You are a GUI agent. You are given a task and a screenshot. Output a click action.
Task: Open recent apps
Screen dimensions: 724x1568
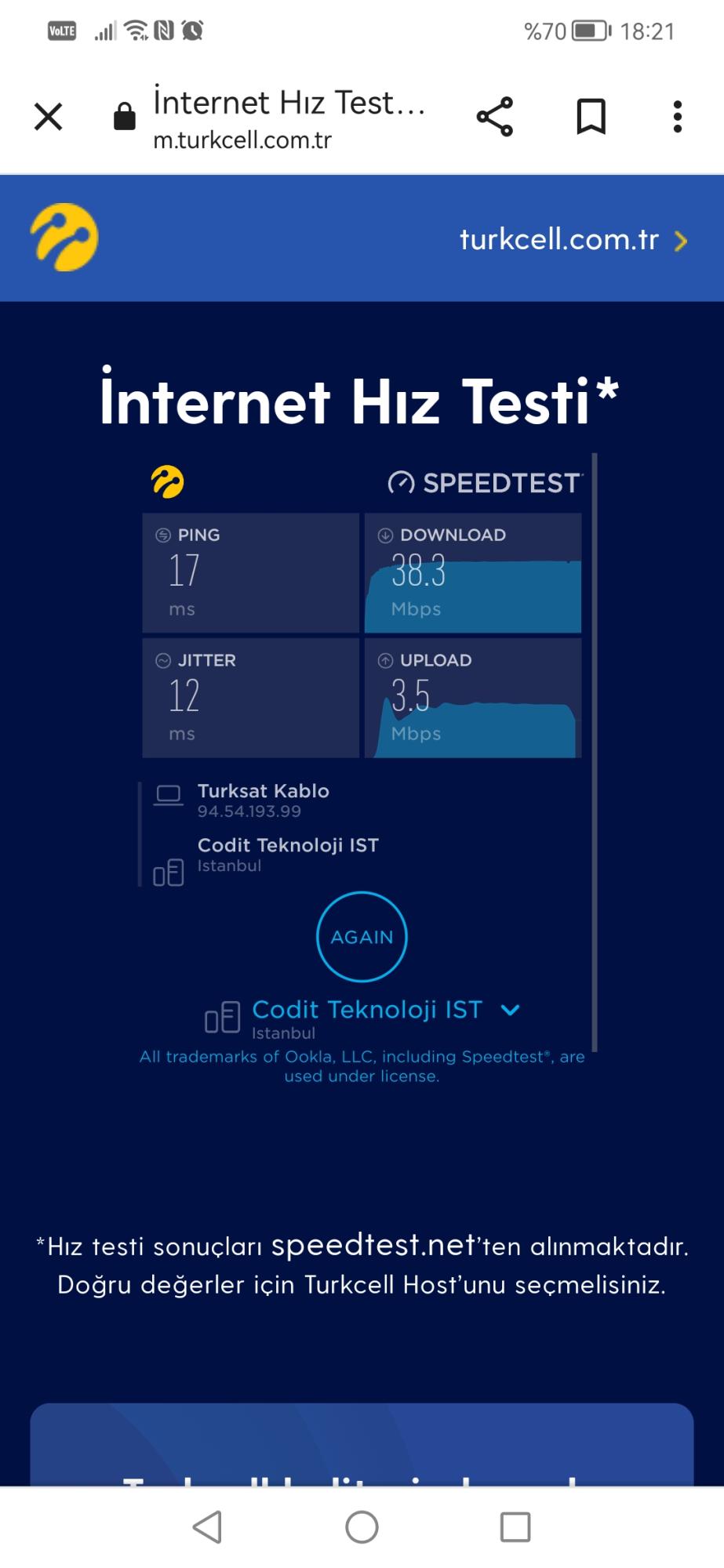[515, 1526]
